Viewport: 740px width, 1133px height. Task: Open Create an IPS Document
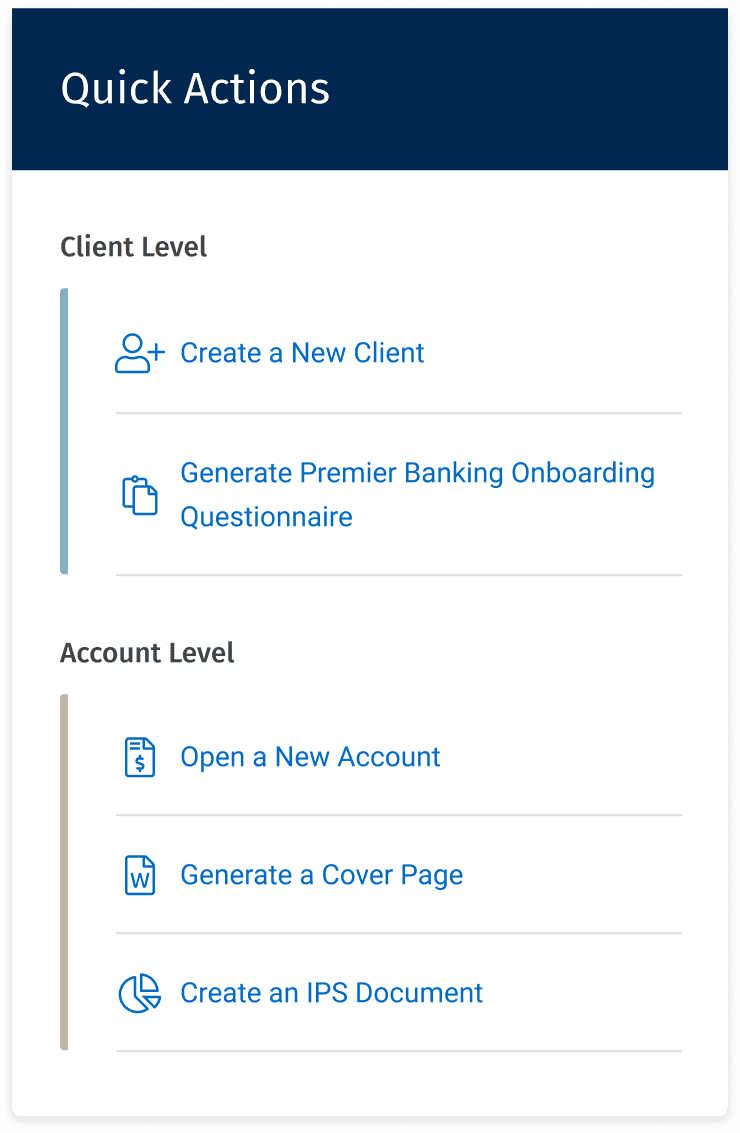click(x=331, y=994)
